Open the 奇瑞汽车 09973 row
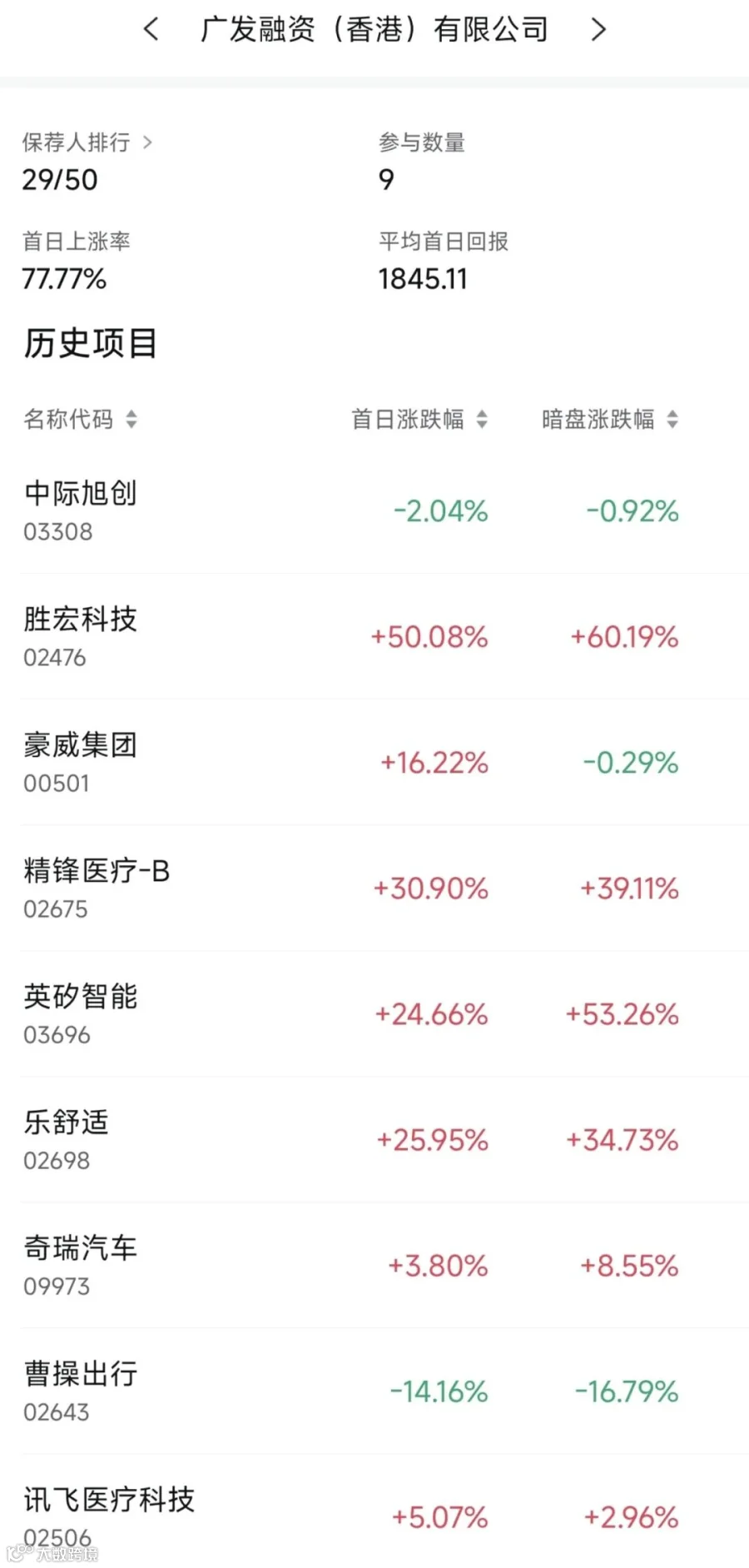 tap(374, 1265)
